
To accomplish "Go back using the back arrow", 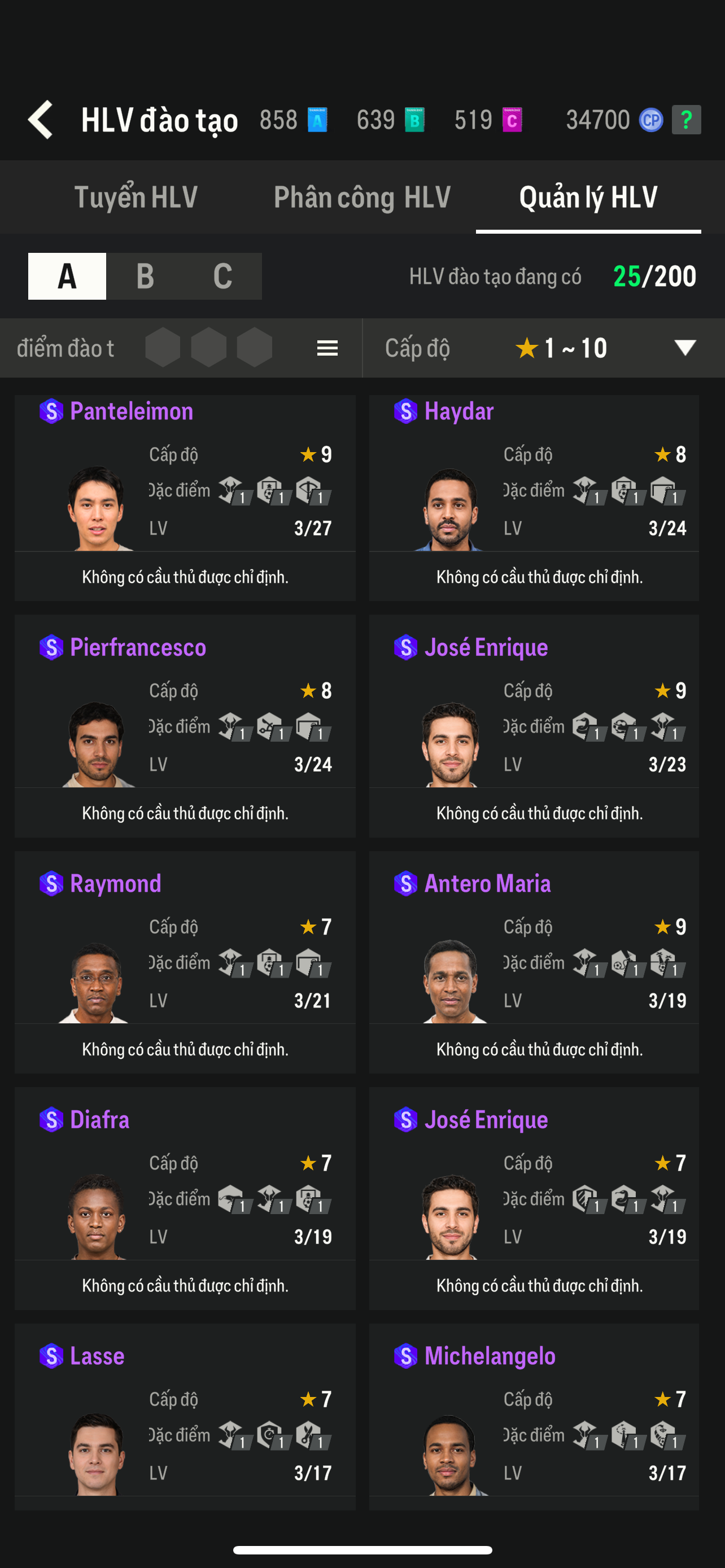I will point(41,120).
